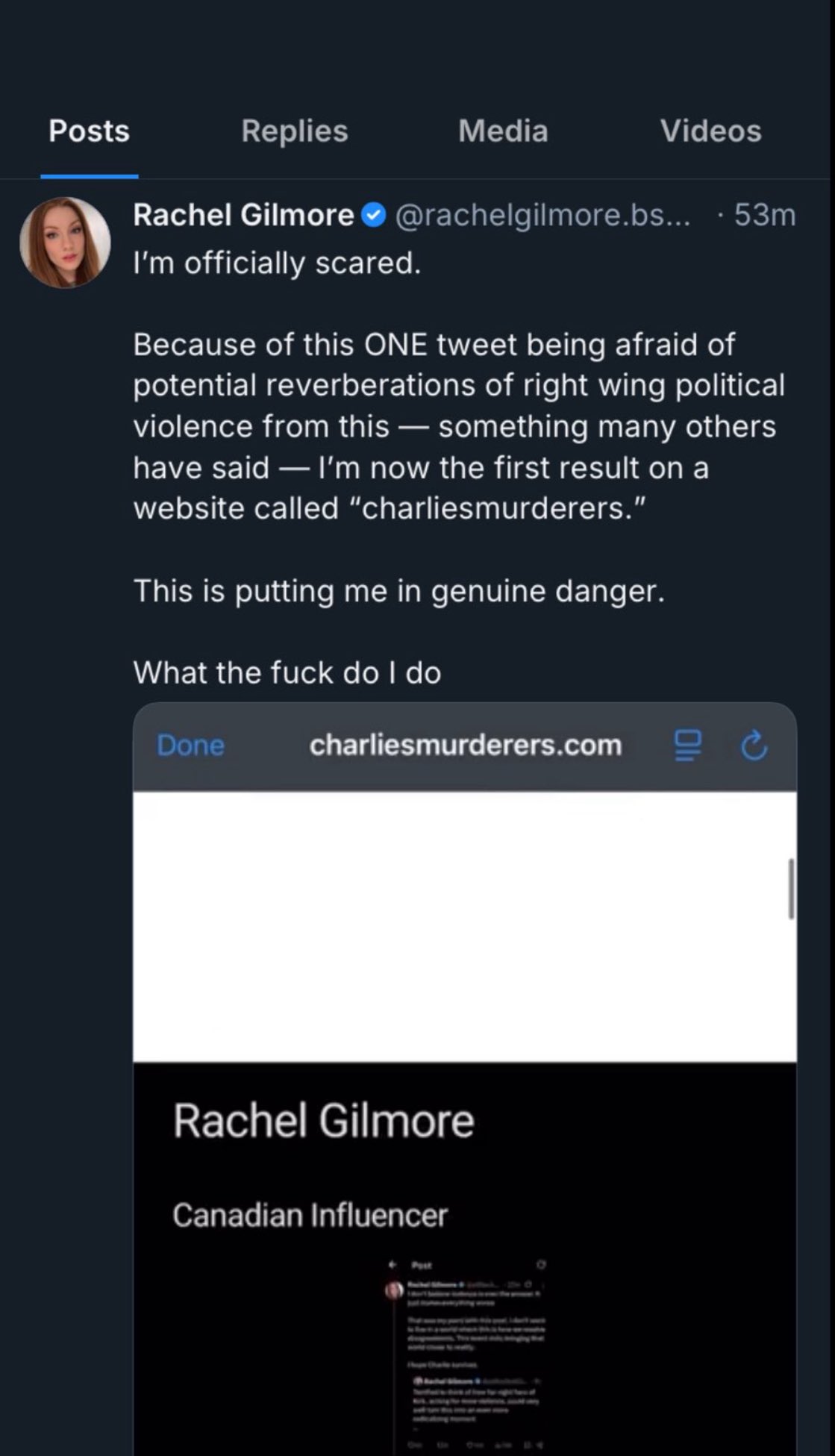Switch to the Videos tab
The width and height of the screenshot is (835, 1456).
pyautogui.click(x=710, y=131)
